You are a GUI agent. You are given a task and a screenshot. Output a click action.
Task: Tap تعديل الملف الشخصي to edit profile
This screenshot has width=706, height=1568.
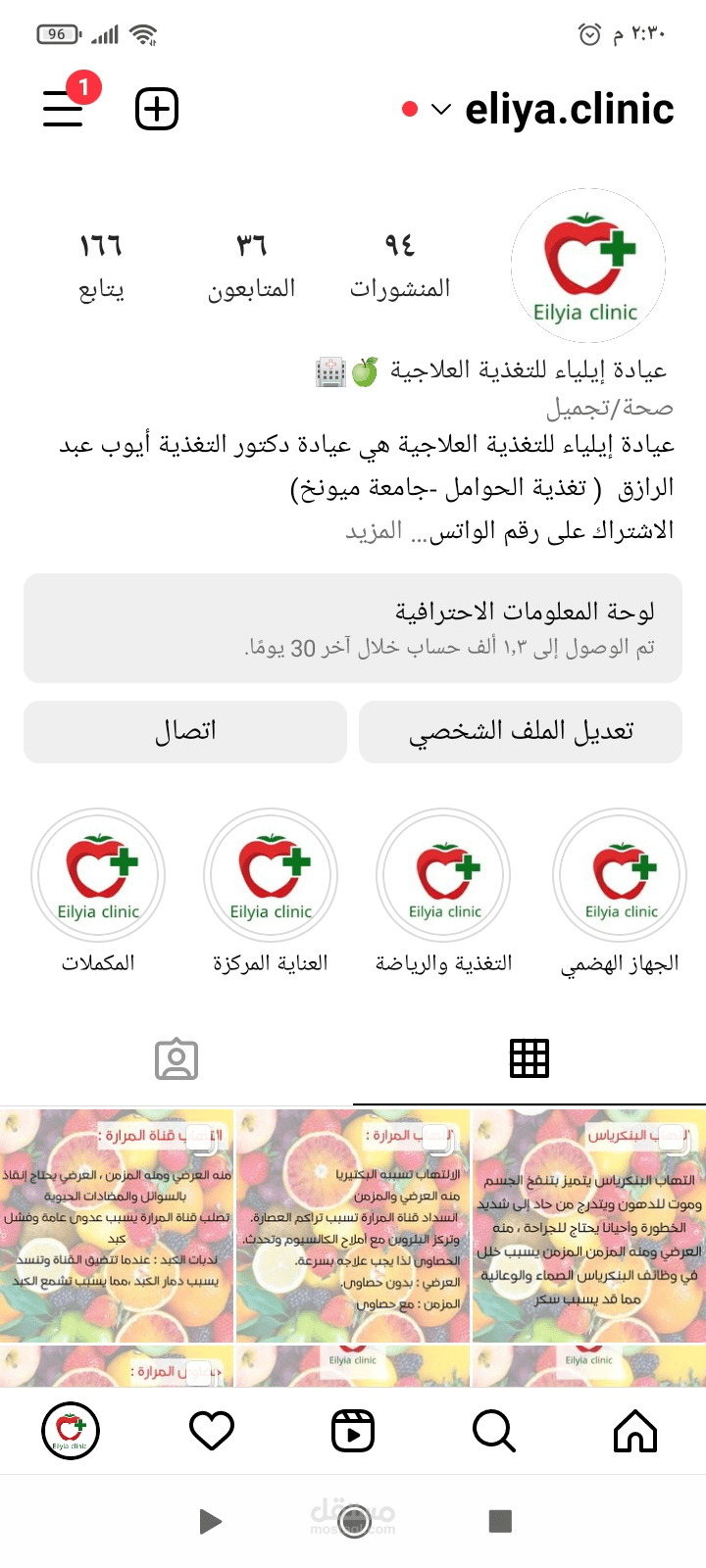tap(521, 731)
